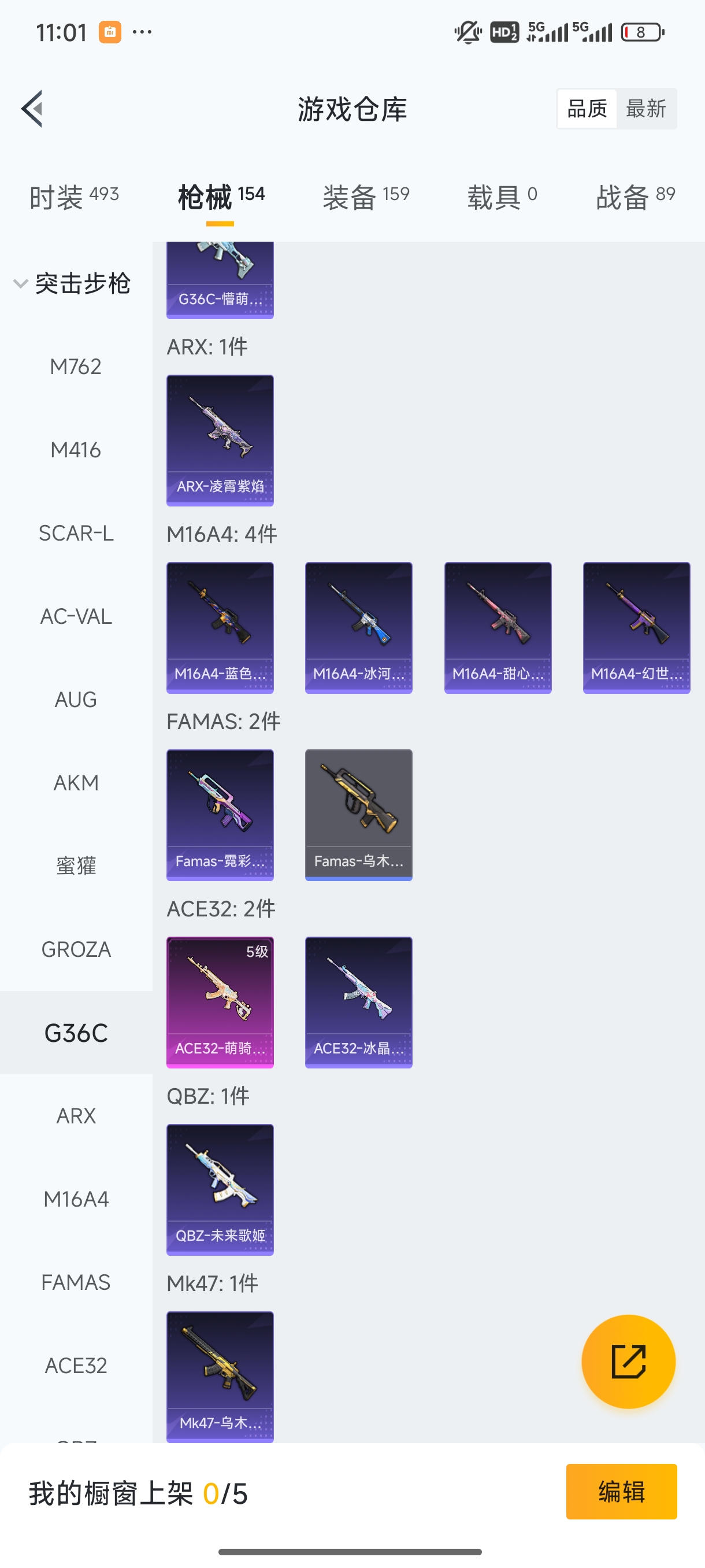Screen dimensions: 705x1568
Task: Tap the orange share floating button
Action: pos(628,1361)
